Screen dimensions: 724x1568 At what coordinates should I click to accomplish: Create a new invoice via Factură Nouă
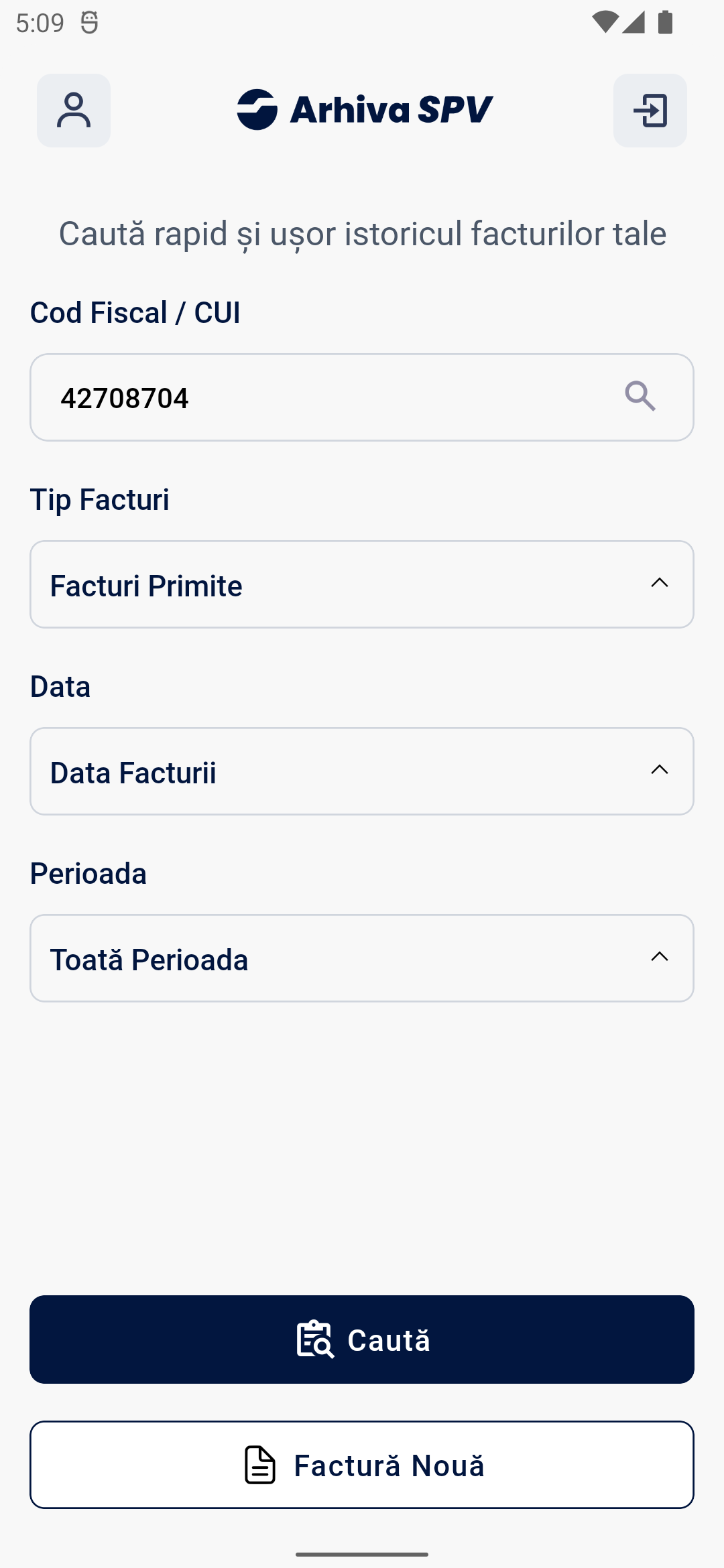[362, 1465]
